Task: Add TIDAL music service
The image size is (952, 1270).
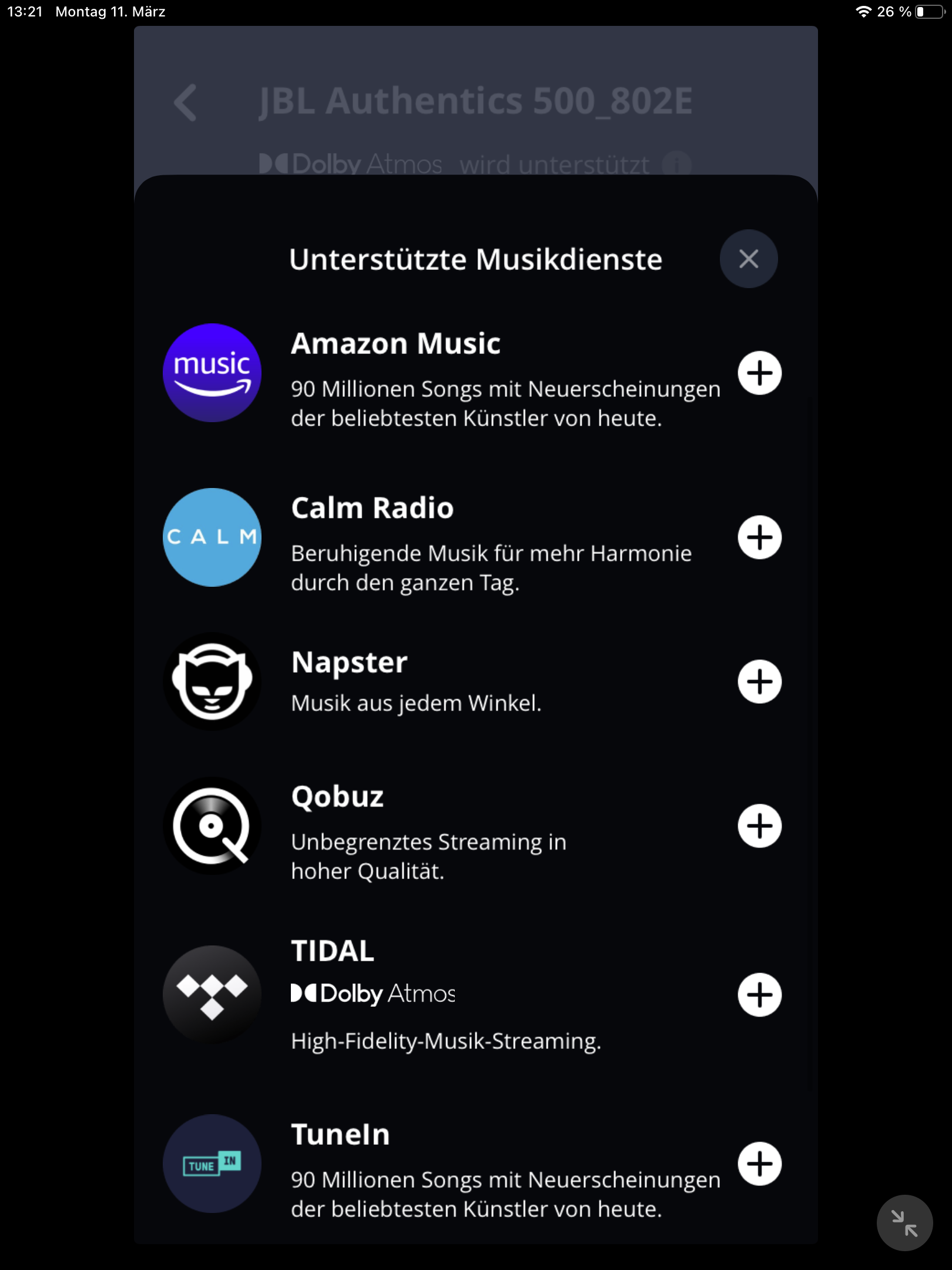Action: 759,995
